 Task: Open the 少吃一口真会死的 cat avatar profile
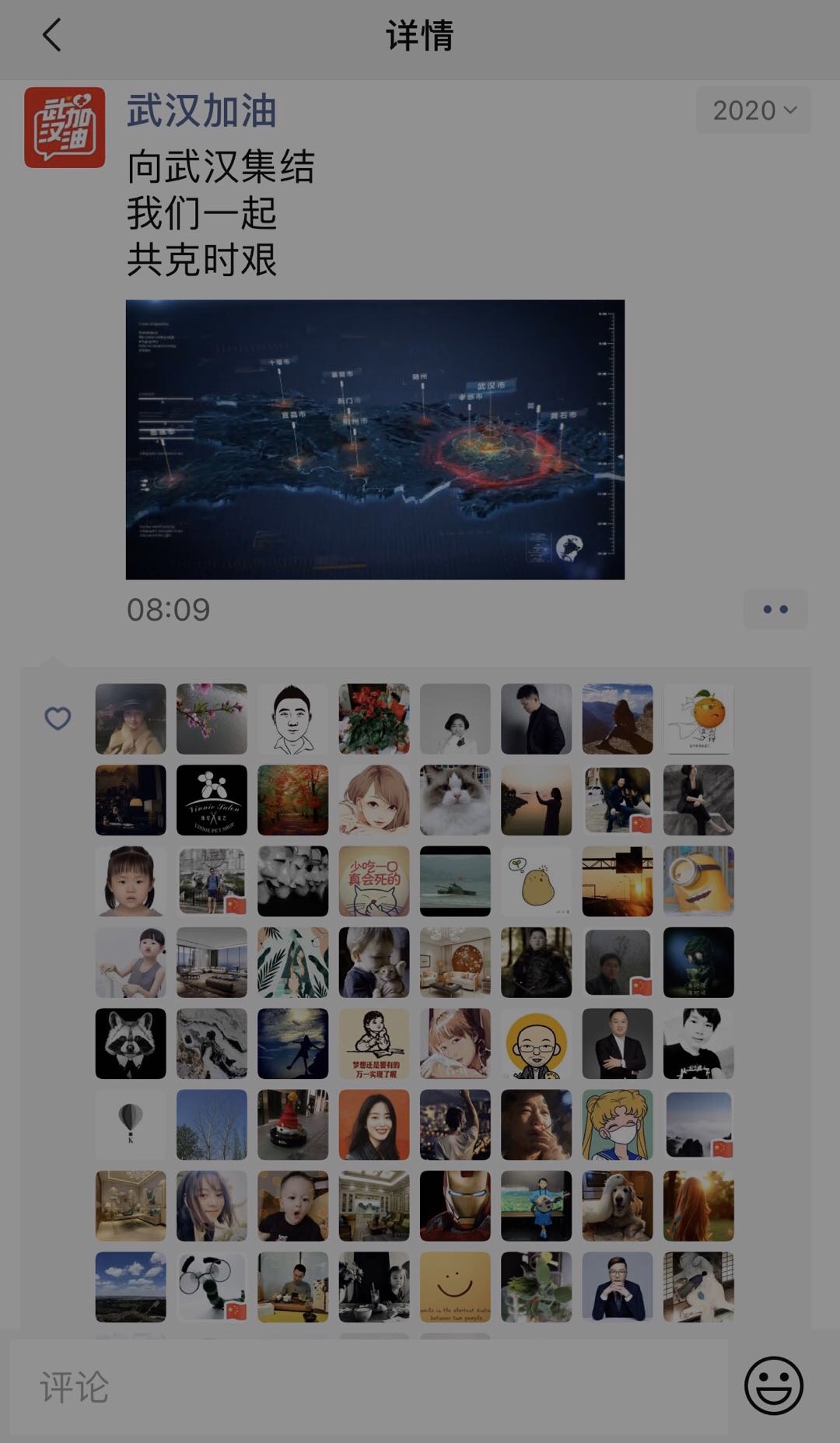click(374, 881)
